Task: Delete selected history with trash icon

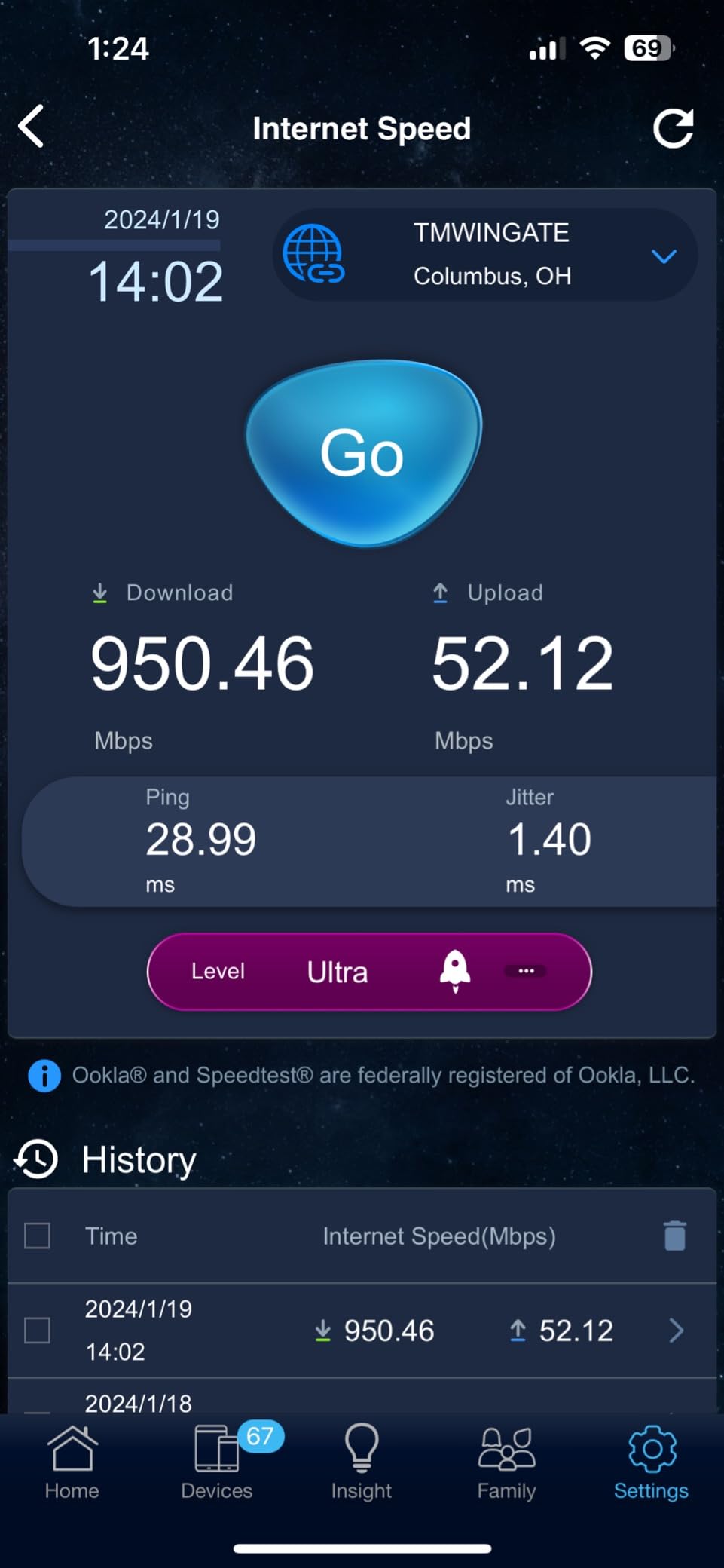Action: 674,1236
